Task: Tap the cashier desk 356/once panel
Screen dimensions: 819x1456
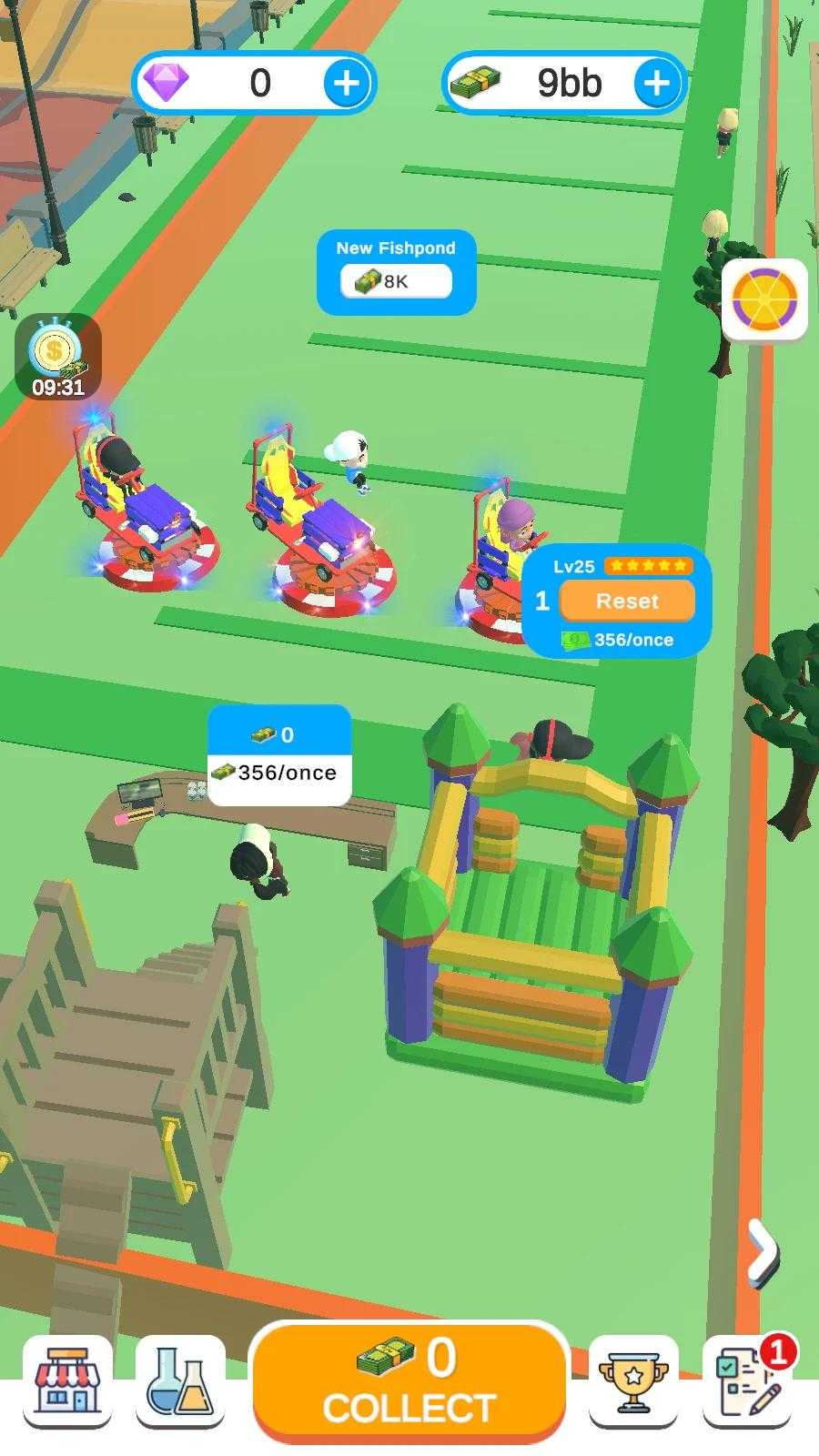Action: pos(279,755)
